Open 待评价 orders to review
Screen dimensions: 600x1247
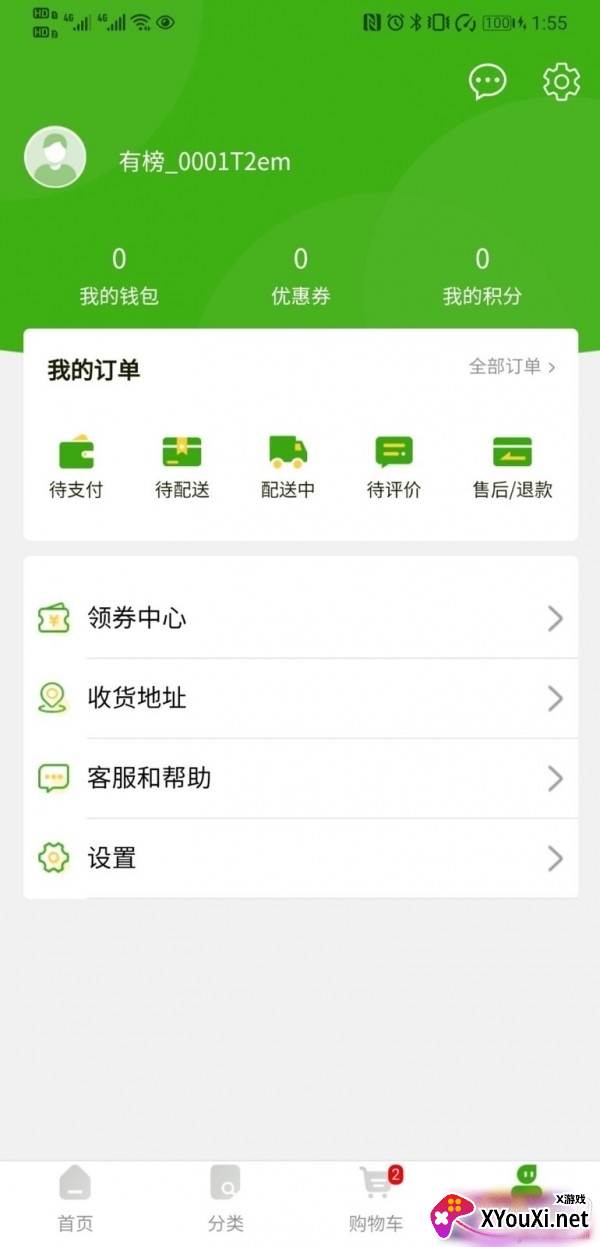[394, 467]
